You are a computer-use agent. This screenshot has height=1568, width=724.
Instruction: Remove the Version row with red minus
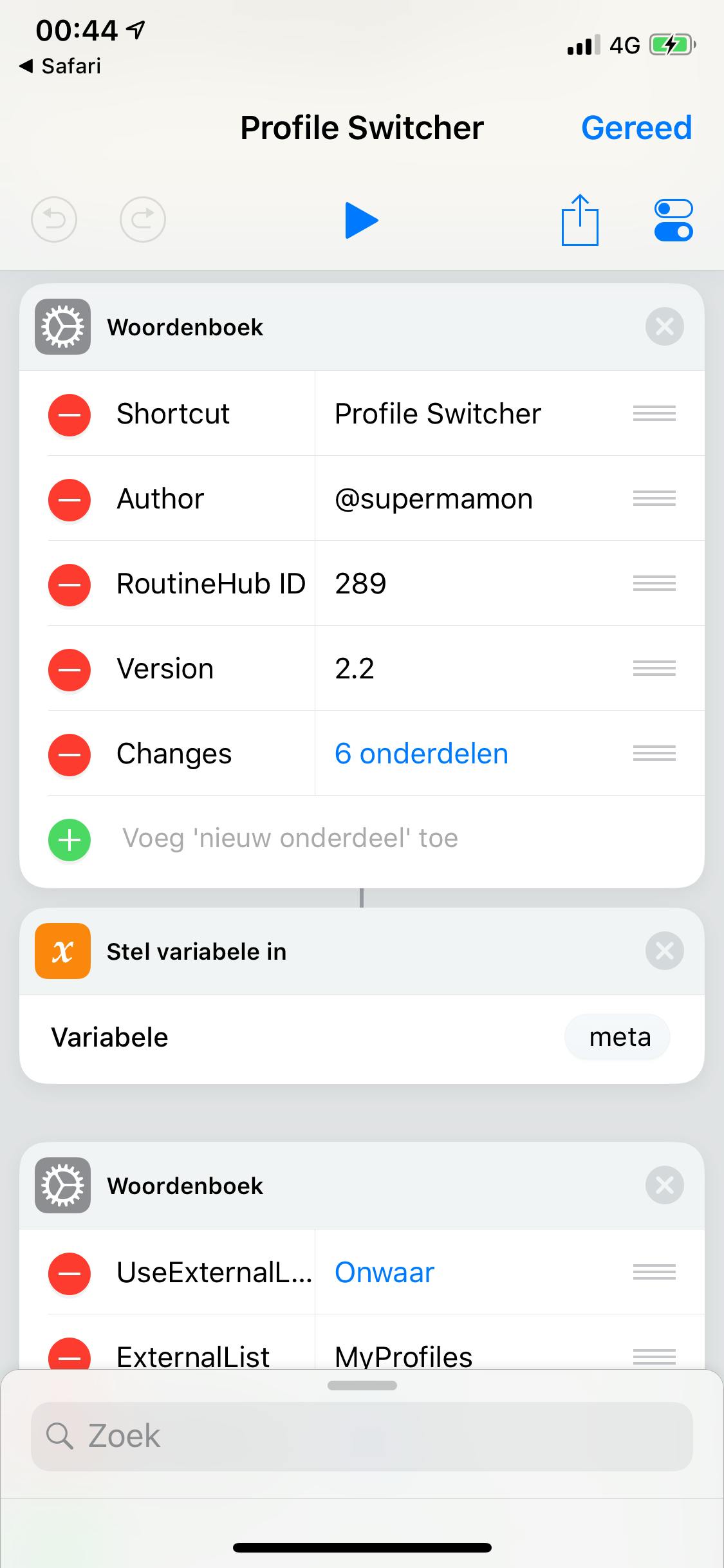(x=69, y=669)
